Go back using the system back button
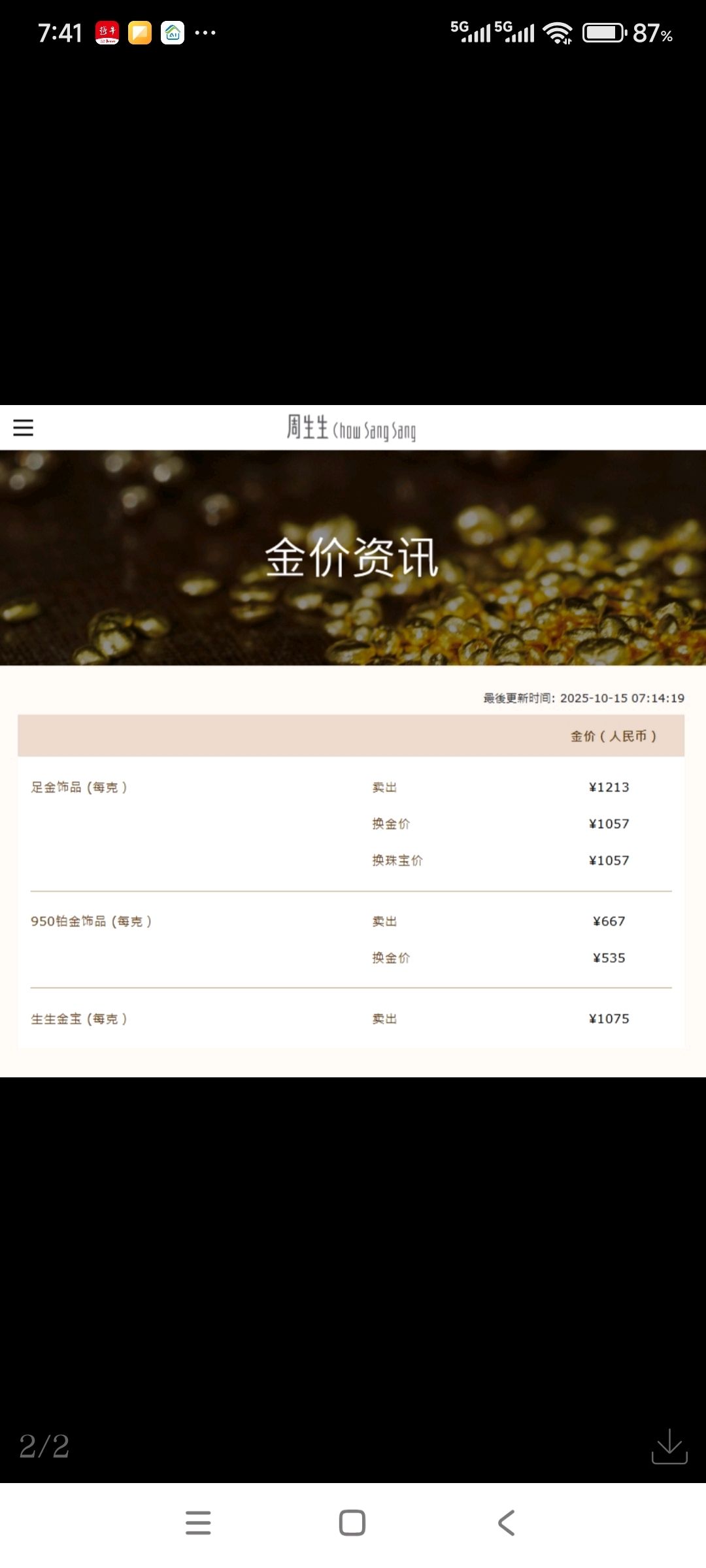 [507, 1523]
